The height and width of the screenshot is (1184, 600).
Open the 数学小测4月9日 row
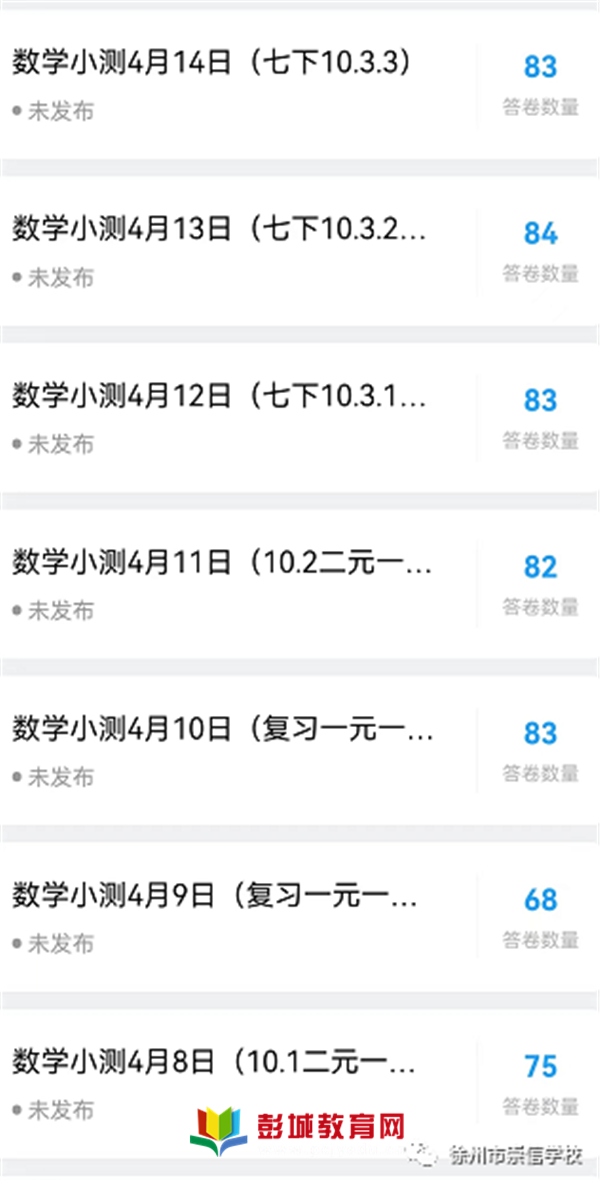[x=300, y=917]
